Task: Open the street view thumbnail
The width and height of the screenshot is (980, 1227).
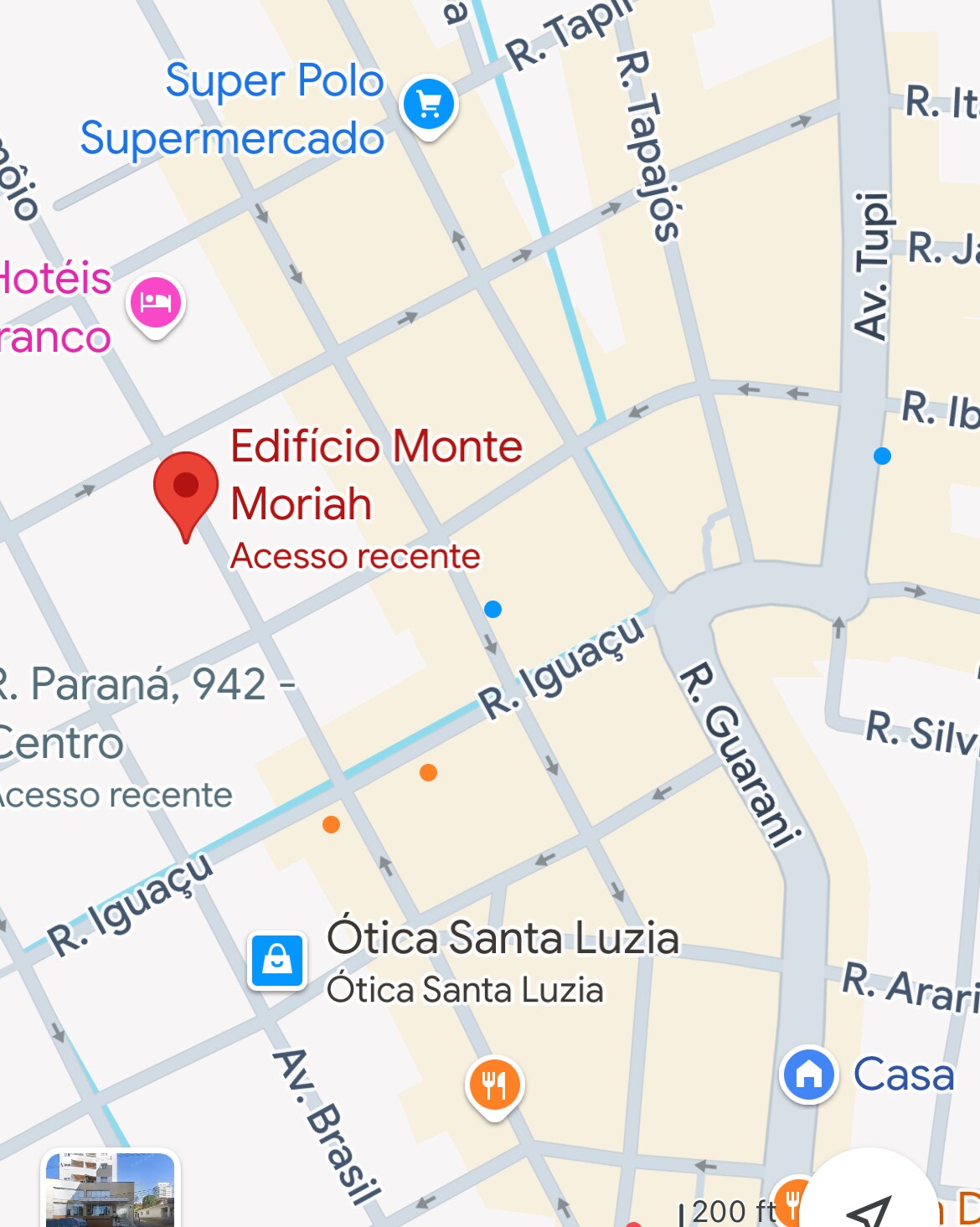Action: (111, 1189)
